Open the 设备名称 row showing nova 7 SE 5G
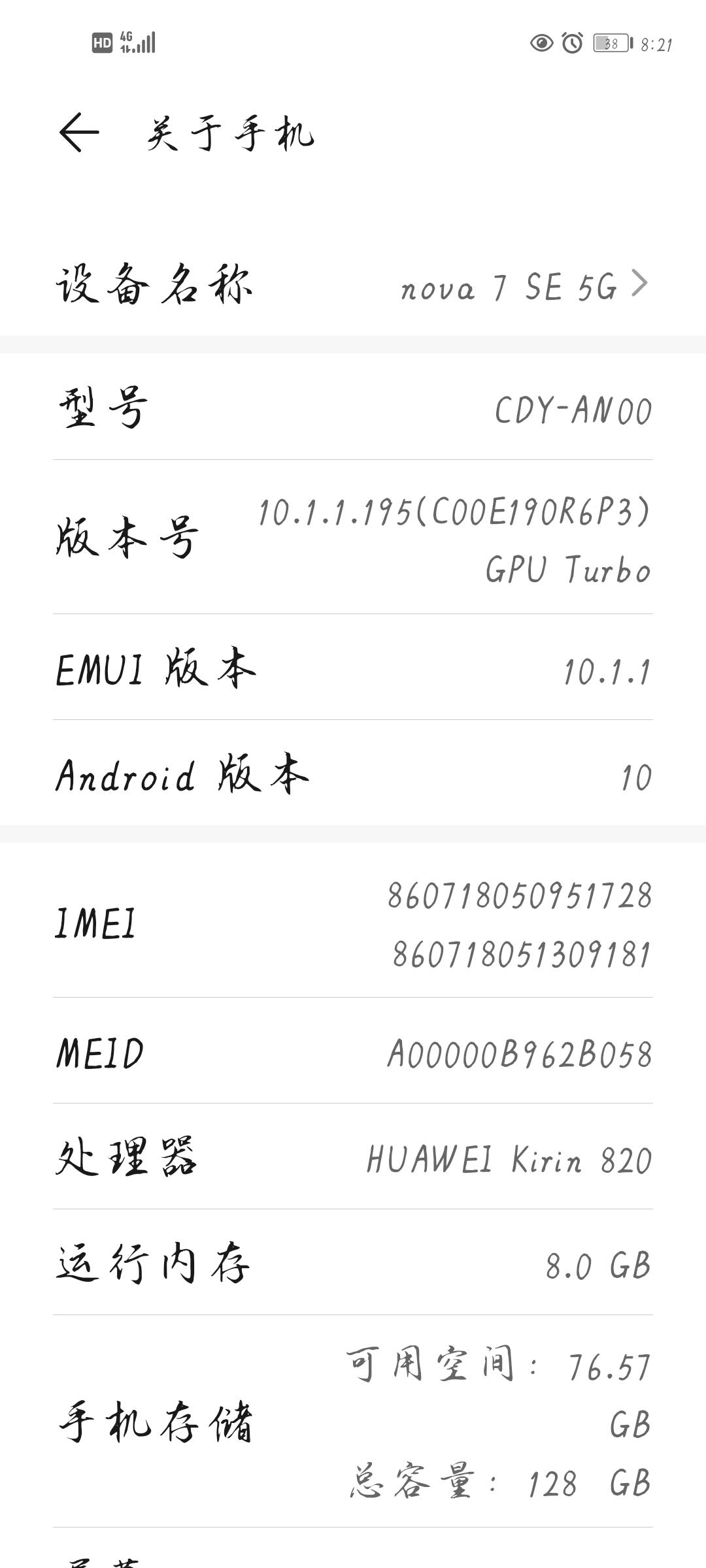The height and width of the screenshot is (1568, 706). 353,285
